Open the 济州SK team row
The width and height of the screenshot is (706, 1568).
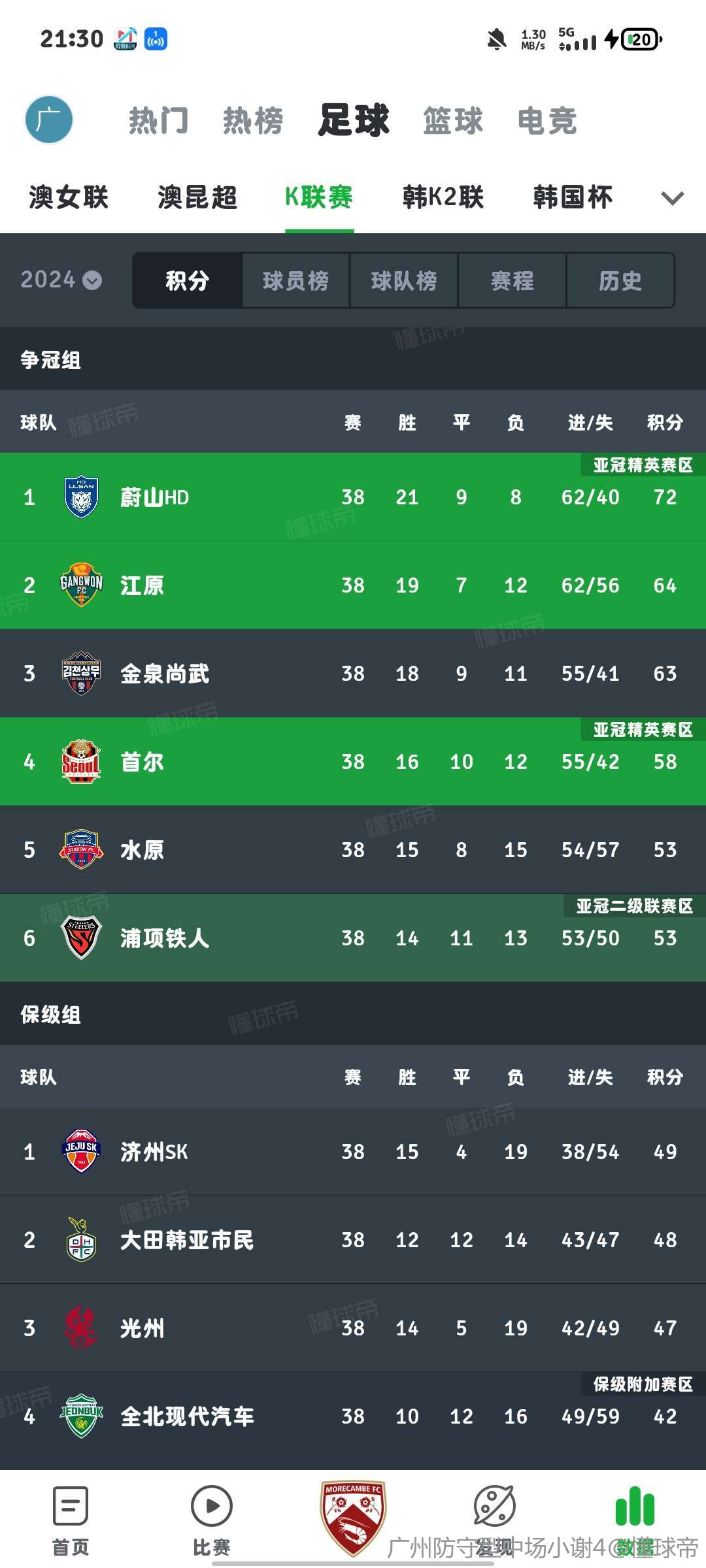pyautogui.click(x=353, y=1151)
